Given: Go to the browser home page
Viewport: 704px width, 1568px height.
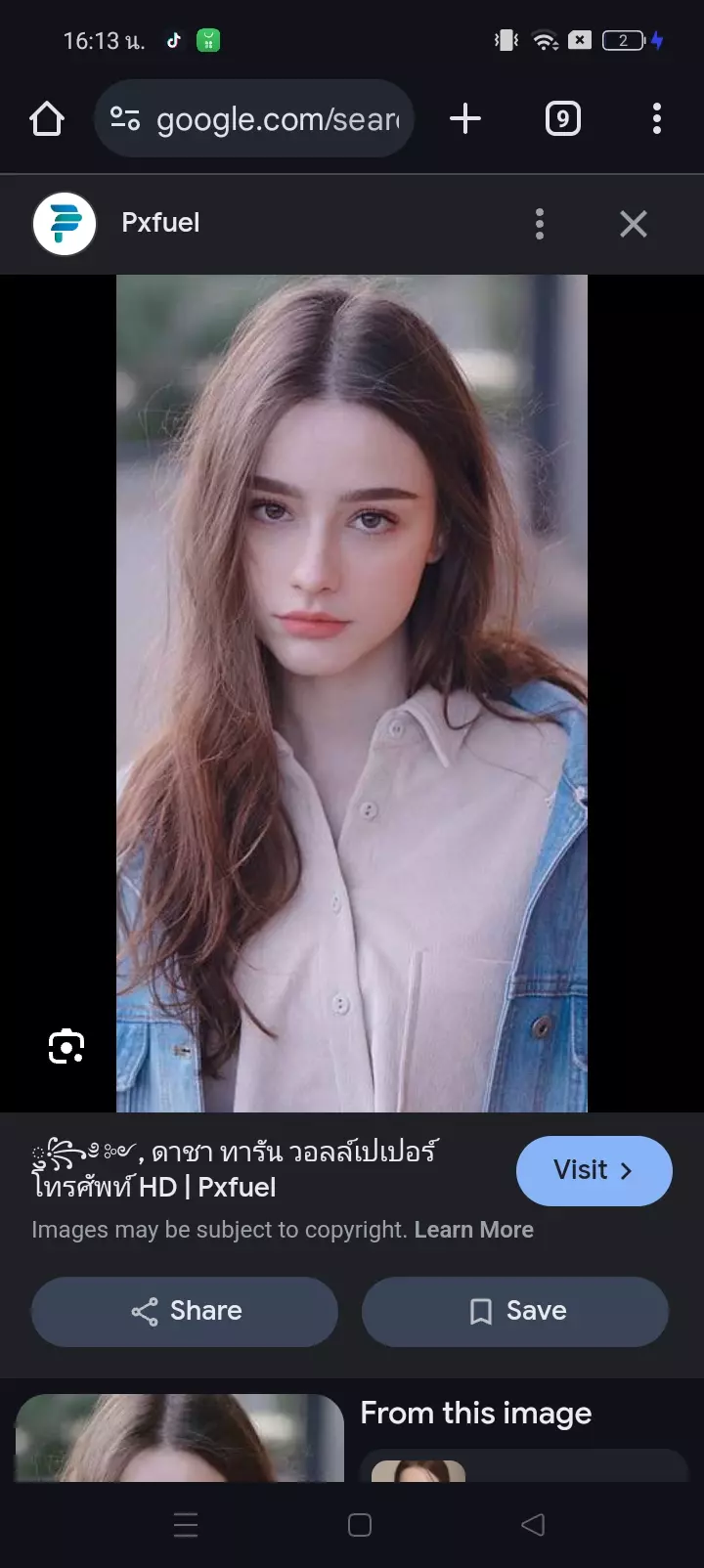Looking at the screenshot, I should 47,119.
